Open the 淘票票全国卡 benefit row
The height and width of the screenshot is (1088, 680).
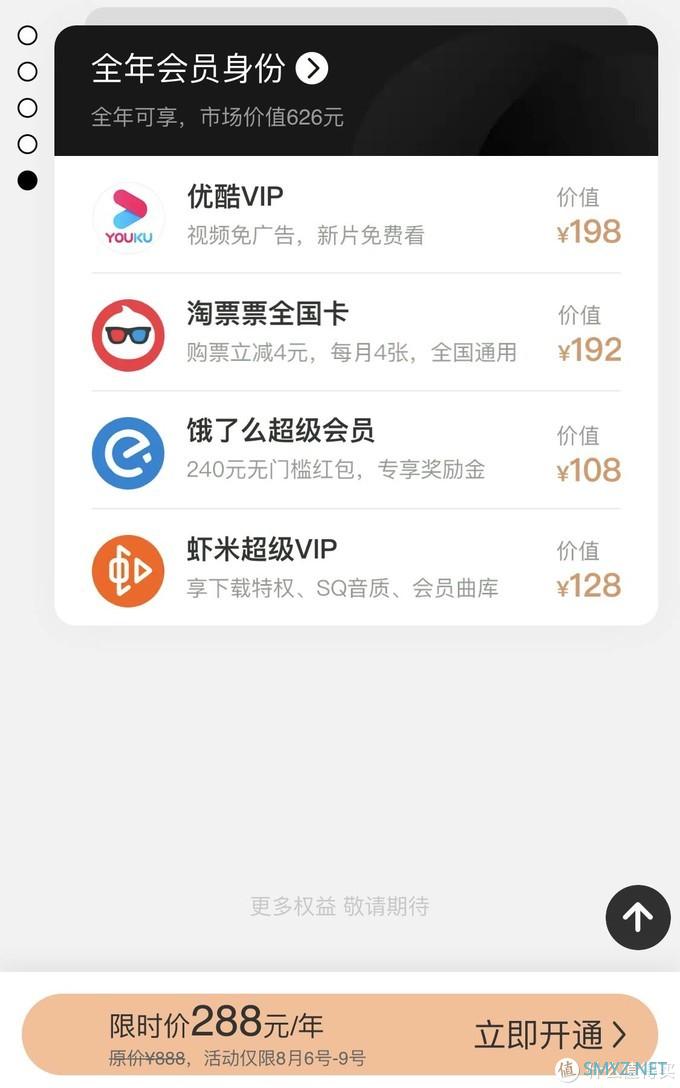[x=356, y=333]
